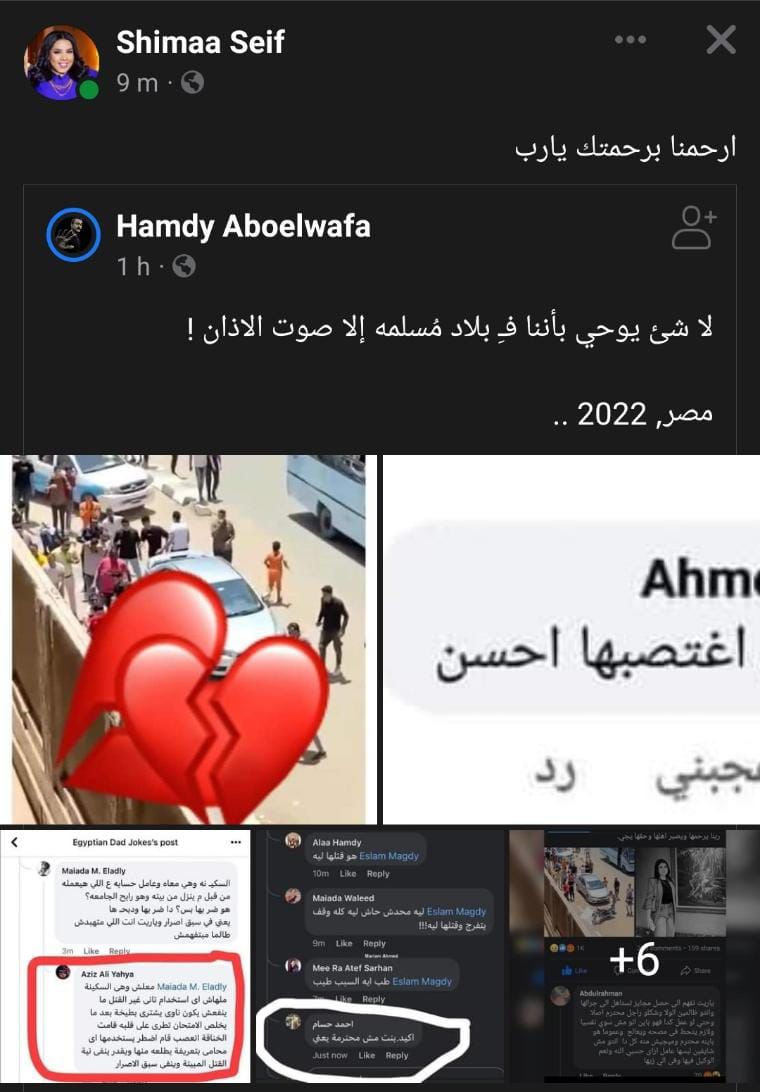
Task: Open the street photo with broken heart
Action: 188,640
